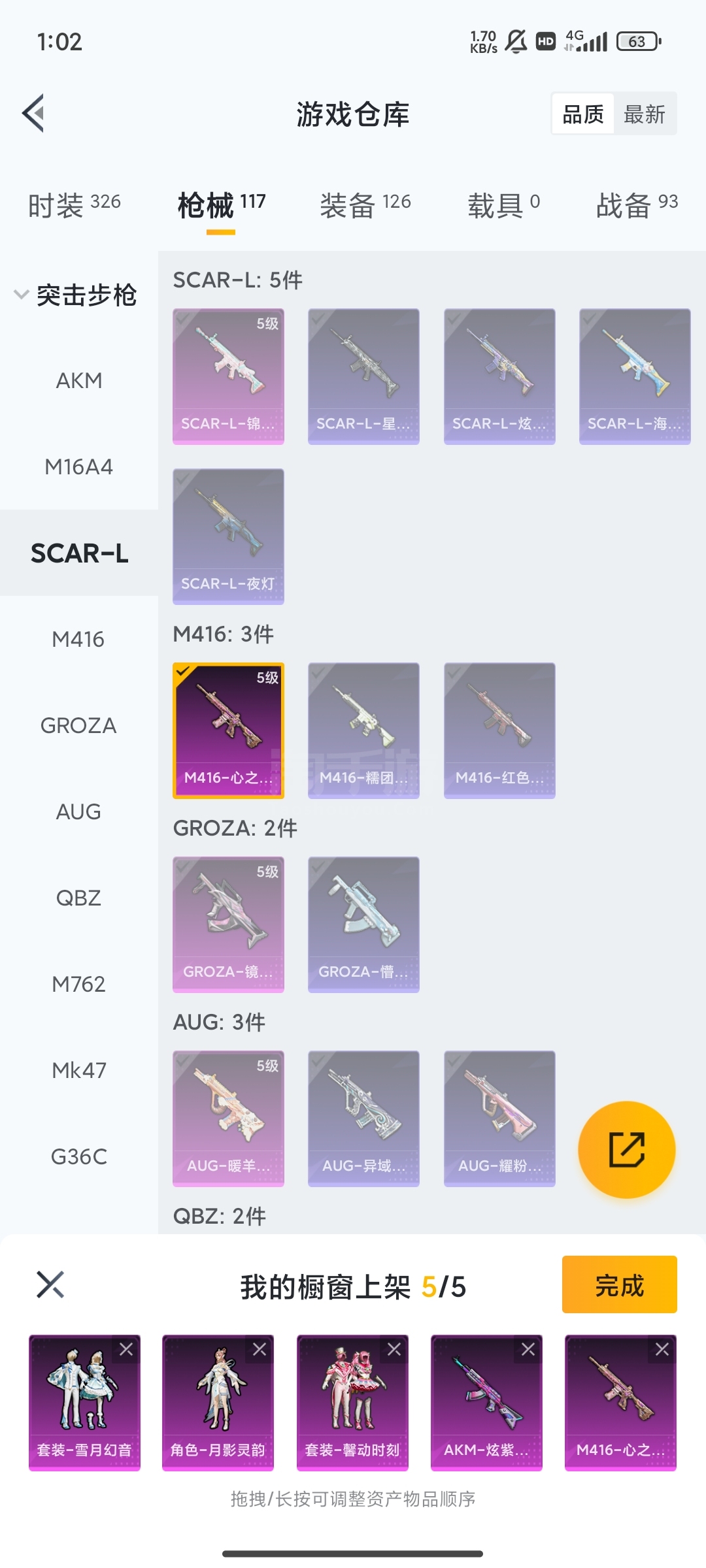
Task: Select the 品质 sort option
Action: pyautogui.click(x=583, y=114)
